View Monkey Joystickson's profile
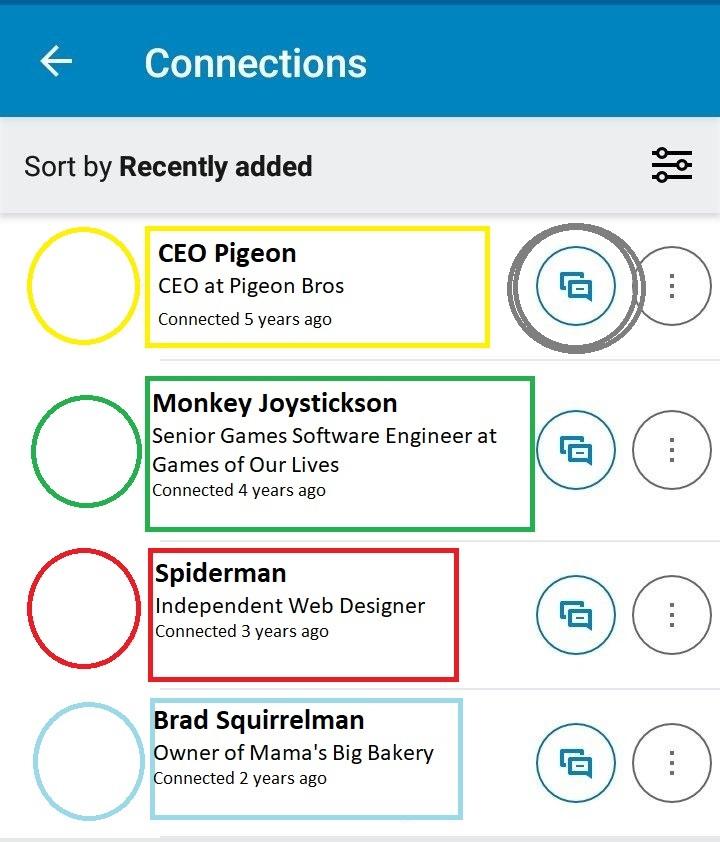 (x=340, y=454)
